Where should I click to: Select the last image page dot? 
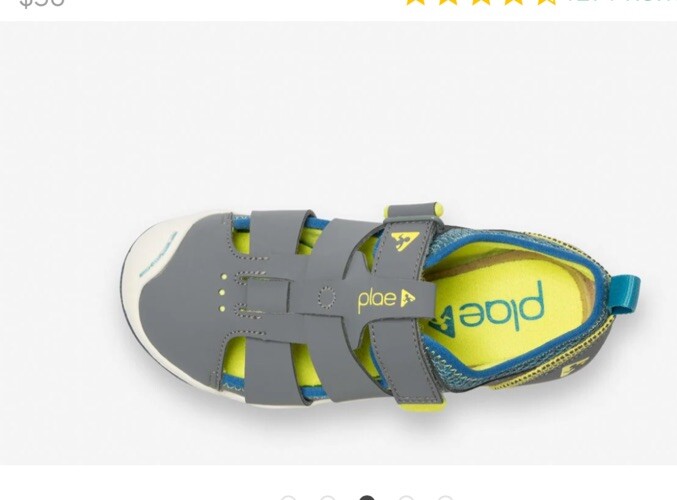[x=445, y=498]
